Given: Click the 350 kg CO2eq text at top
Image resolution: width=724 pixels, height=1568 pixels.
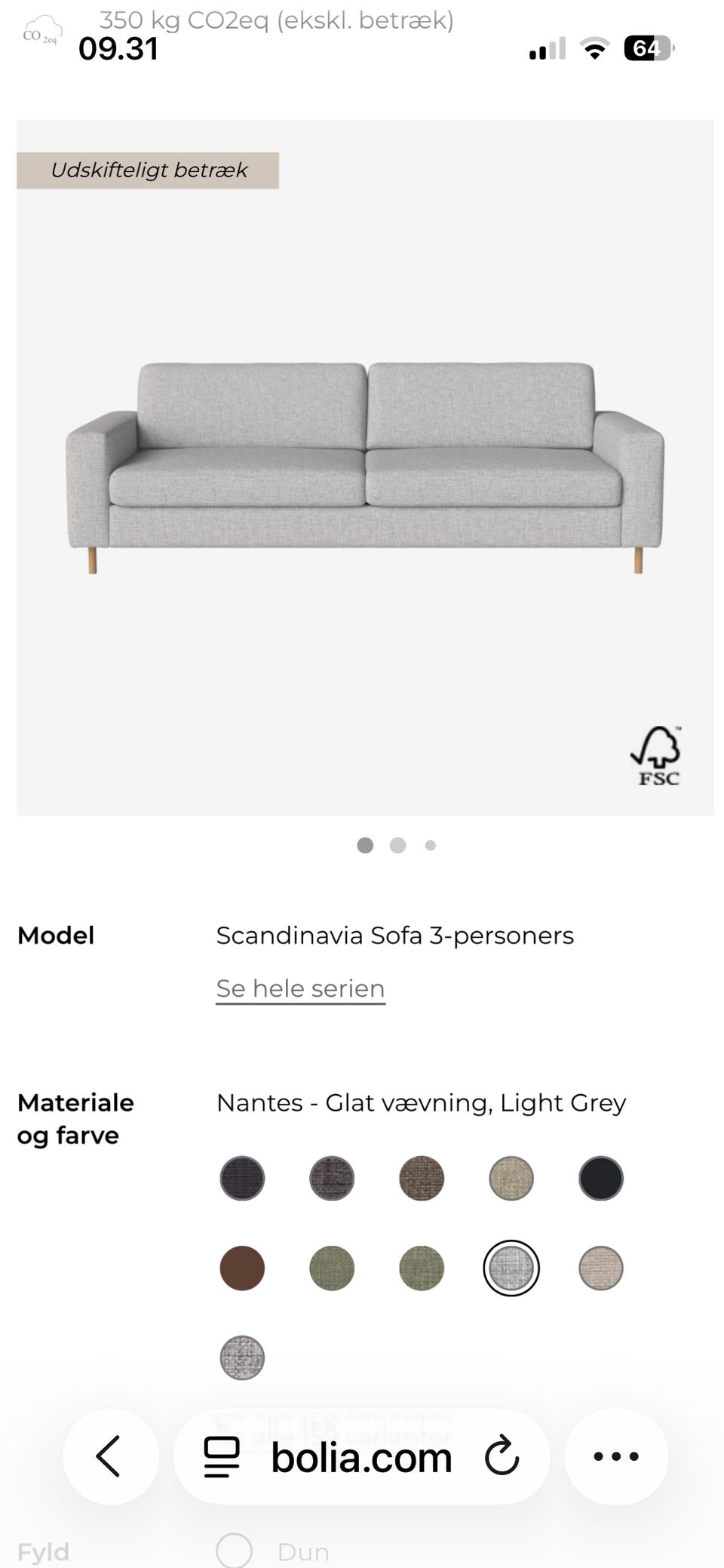Looking at the screenshot, I should click(276, 20).
